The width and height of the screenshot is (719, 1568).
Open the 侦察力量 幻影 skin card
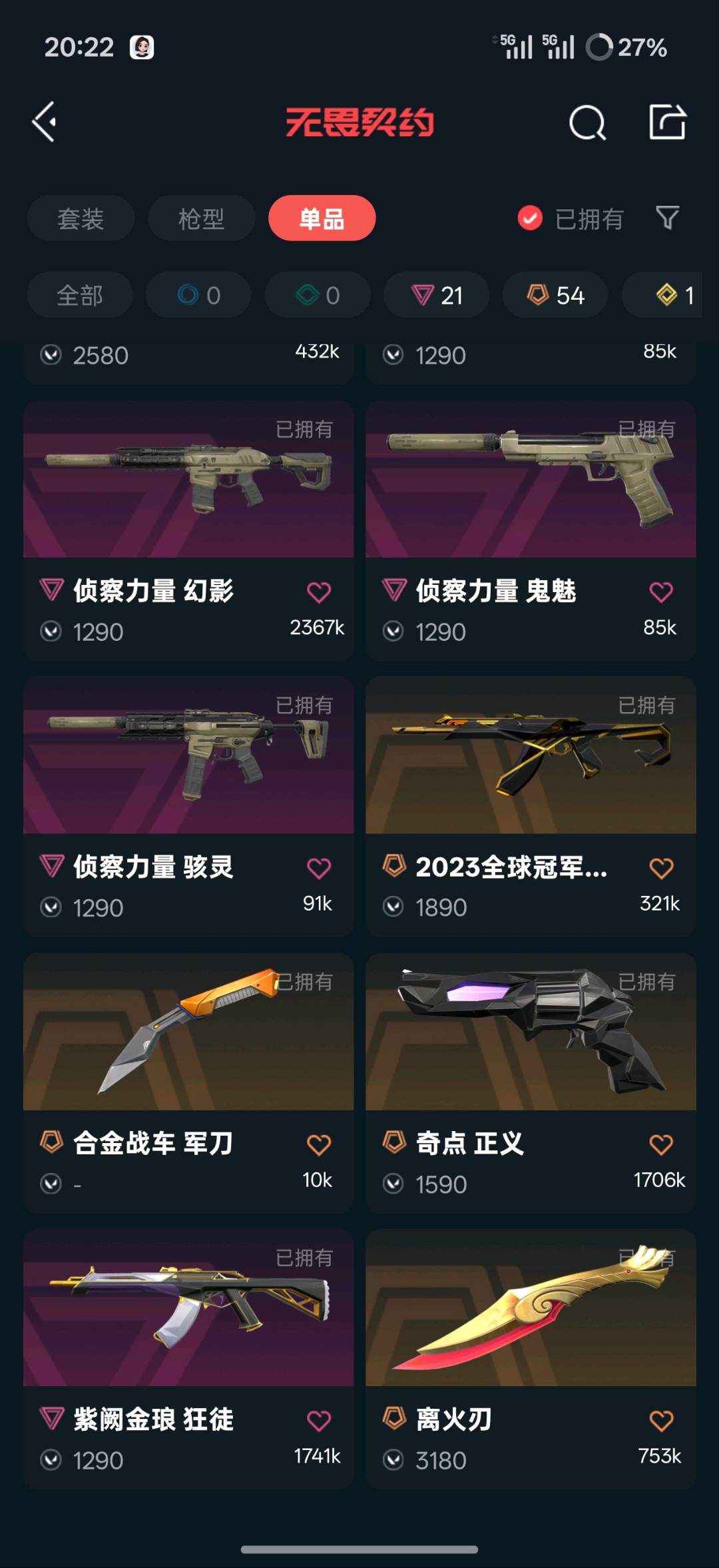188,480
